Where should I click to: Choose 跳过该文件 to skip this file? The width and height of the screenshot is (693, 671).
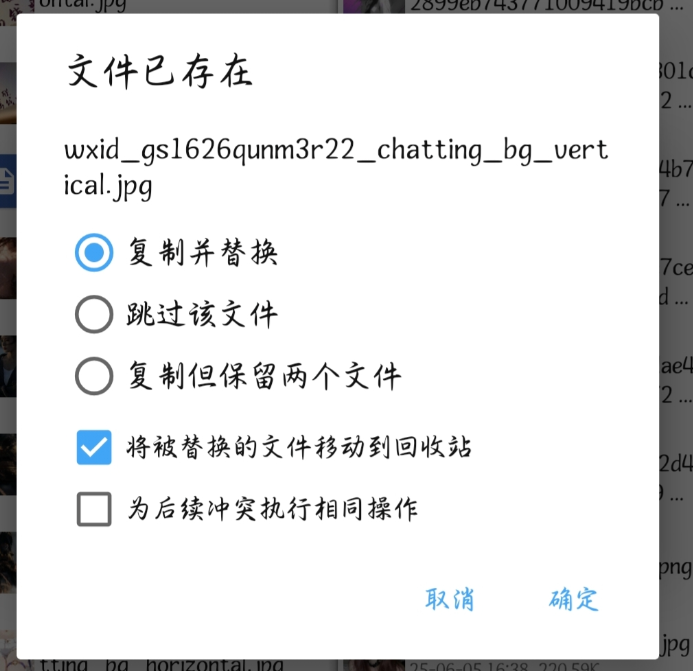coord(94,315)
